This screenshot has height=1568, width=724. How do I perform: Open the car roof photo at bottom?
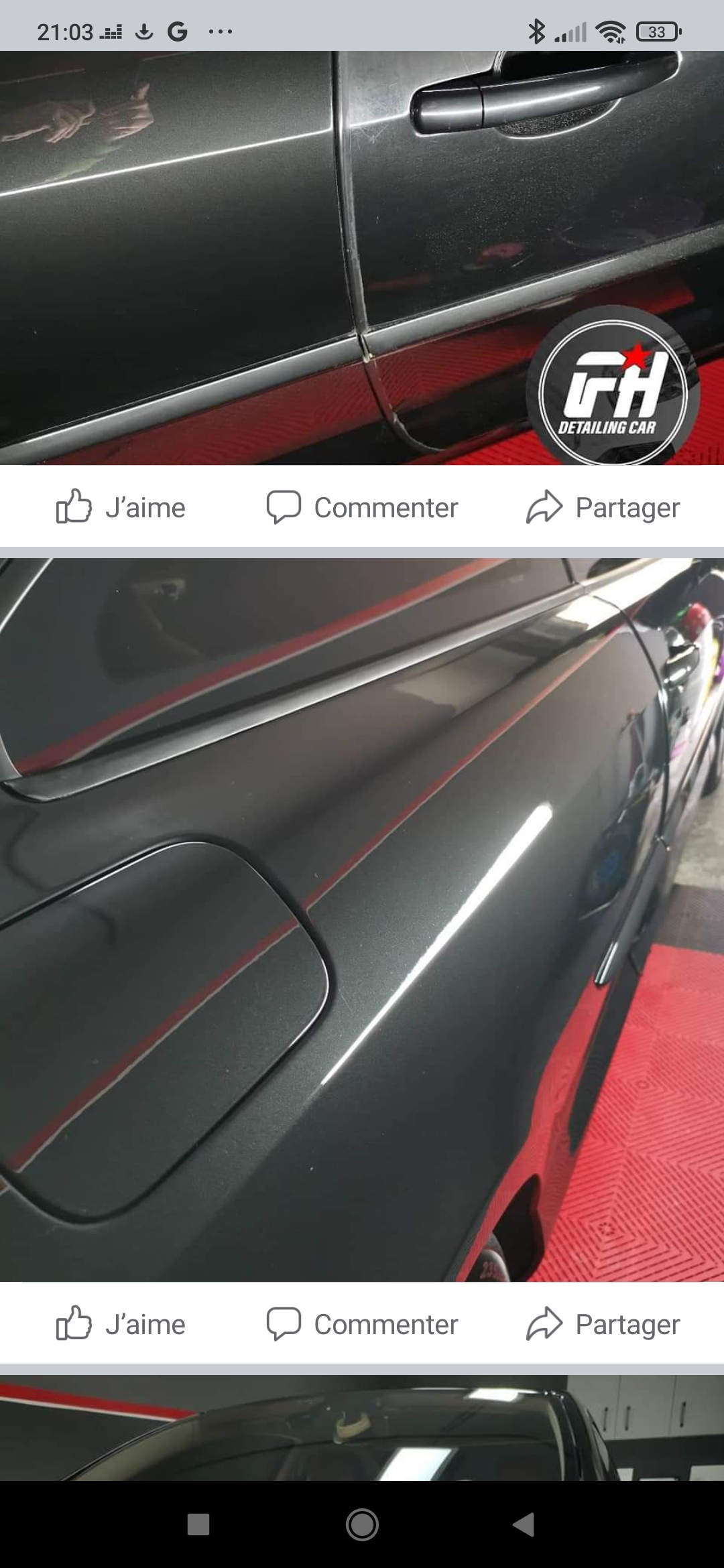pos(362,1427)
